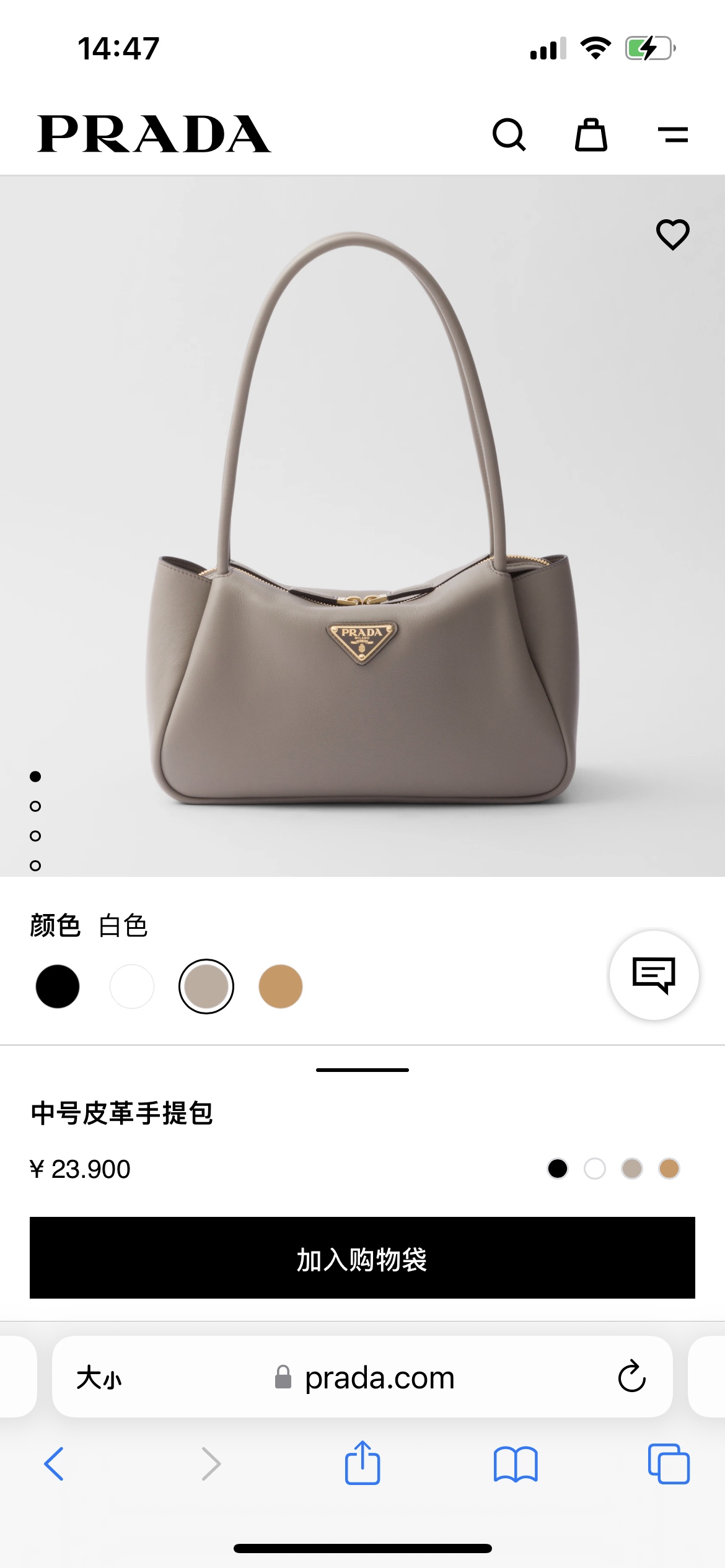Choose the small caramel dot beside the price

click(669, 1169)
